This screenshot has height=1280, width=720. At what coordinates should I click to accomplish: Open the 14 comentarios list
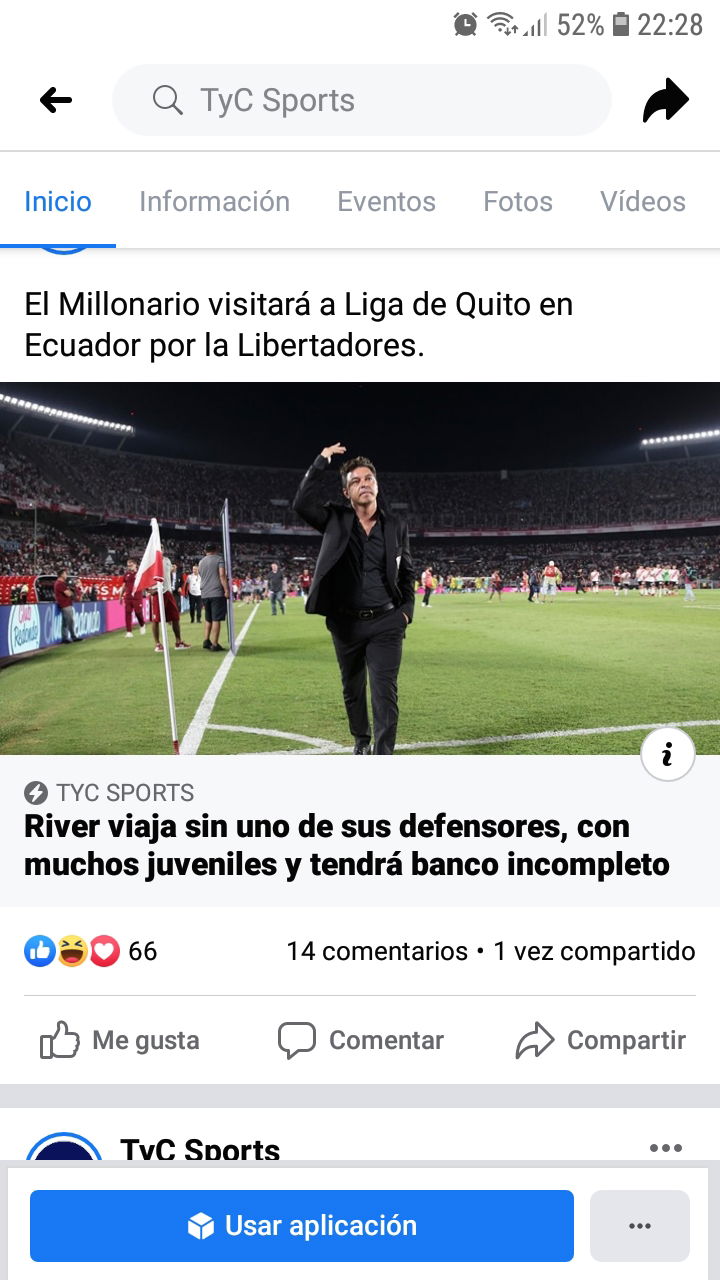pos(376,951)
